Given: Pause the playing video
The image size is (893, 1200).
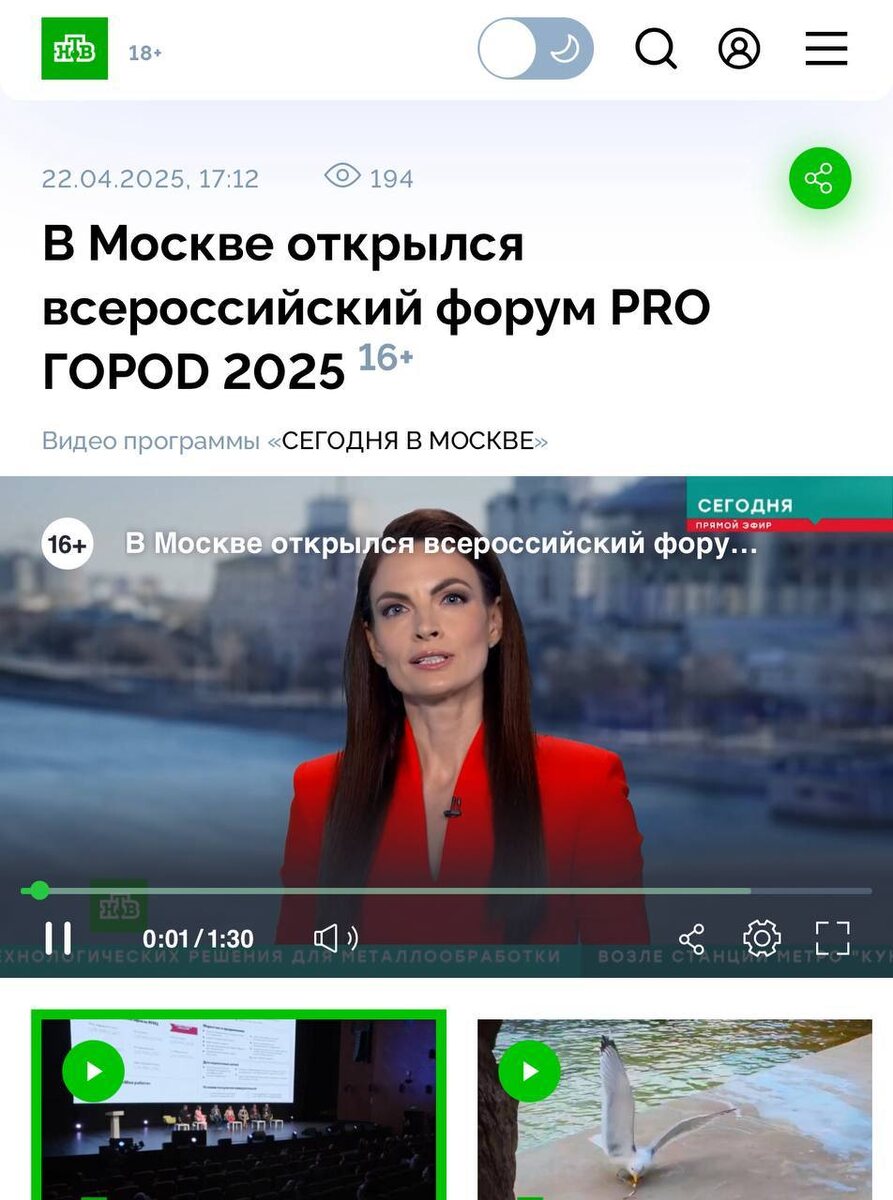Looking at the screenshot, I should point(59,938).
